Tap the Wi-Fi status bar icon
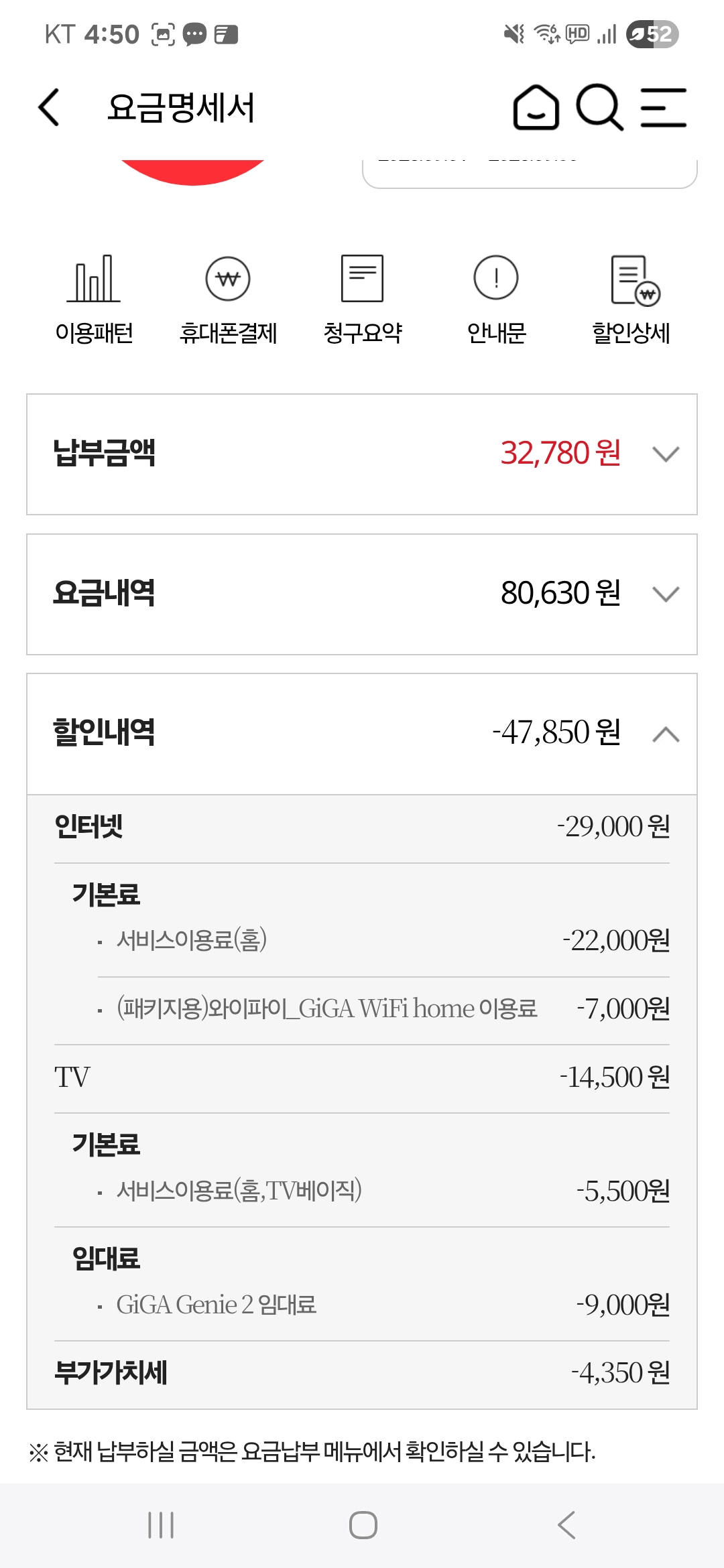 tap(548, 34)
